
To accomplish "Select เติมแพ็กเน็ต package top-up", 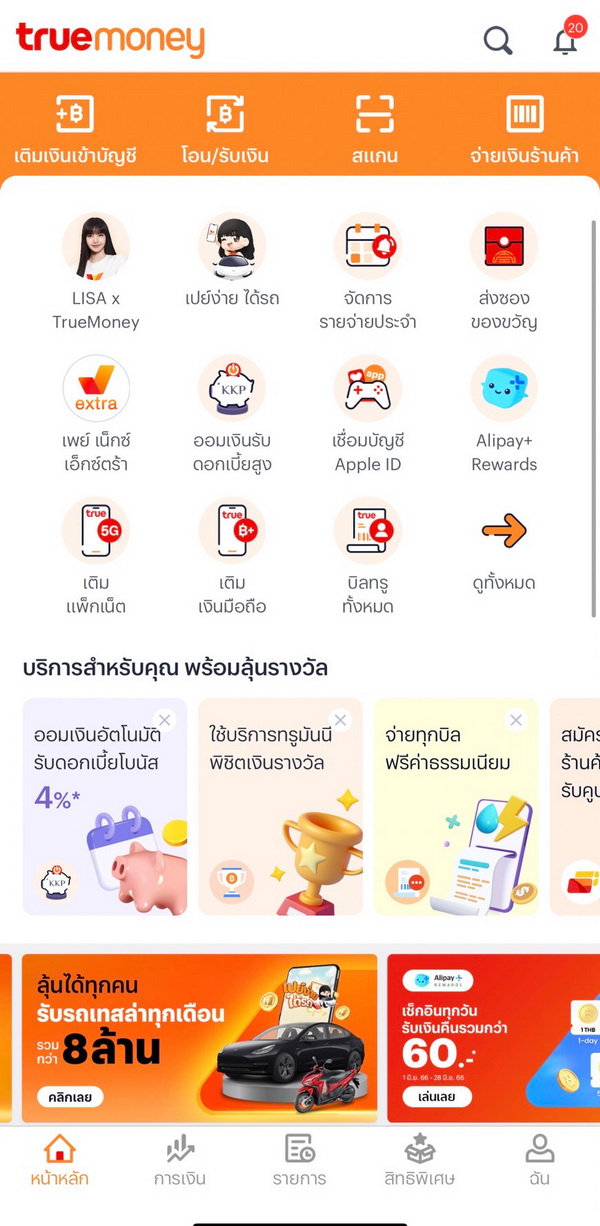I will [96, 555].
